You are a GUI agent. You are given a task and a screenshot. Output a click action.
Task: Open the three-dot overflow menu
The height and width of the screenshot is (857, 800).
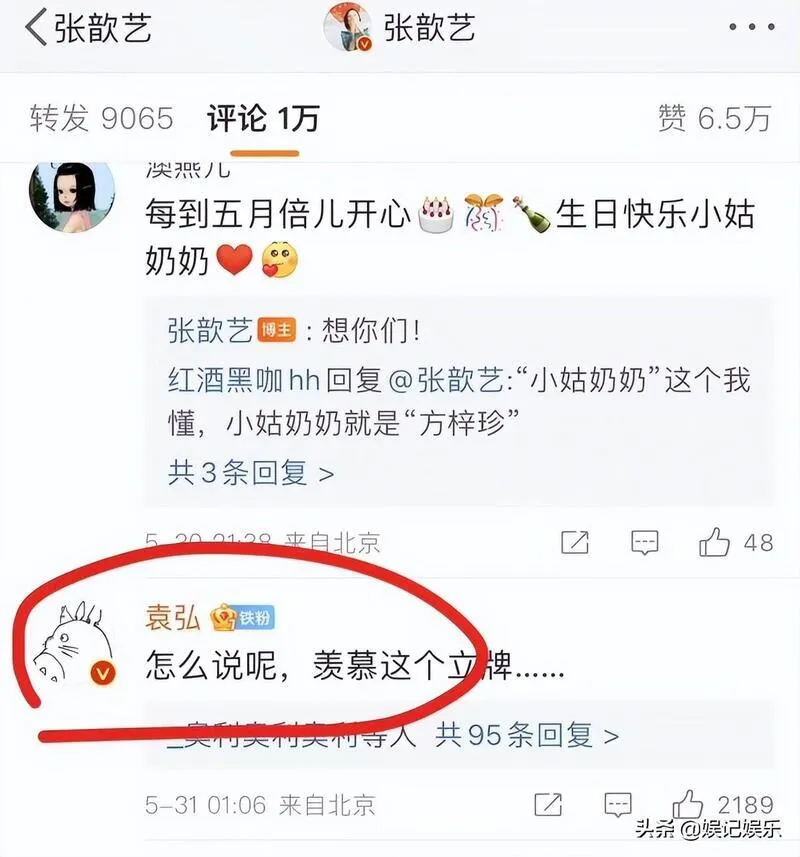[751, 28]
